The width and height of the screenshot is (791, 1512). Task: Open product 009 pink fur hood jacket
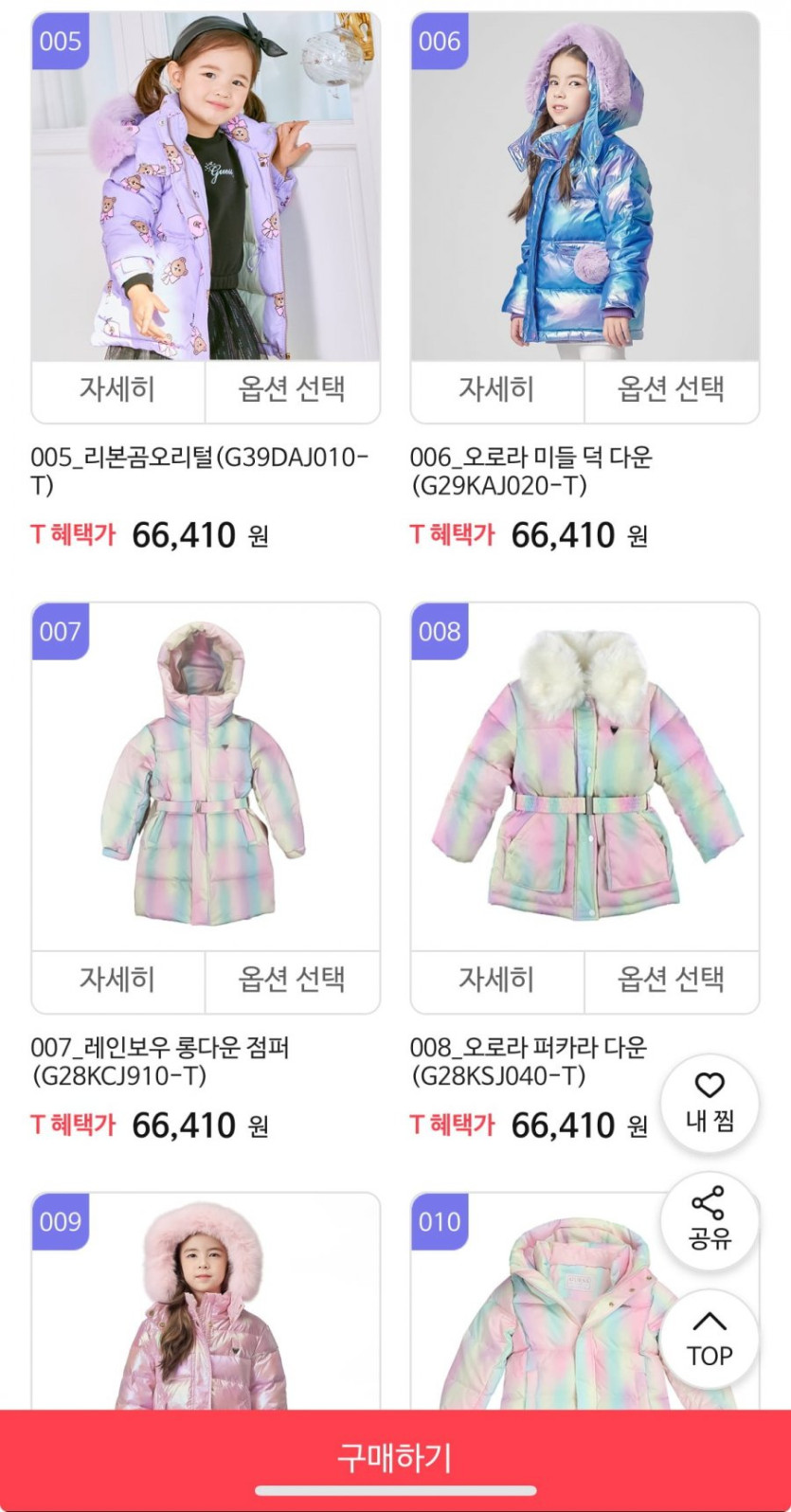(x=206, y=1307)
